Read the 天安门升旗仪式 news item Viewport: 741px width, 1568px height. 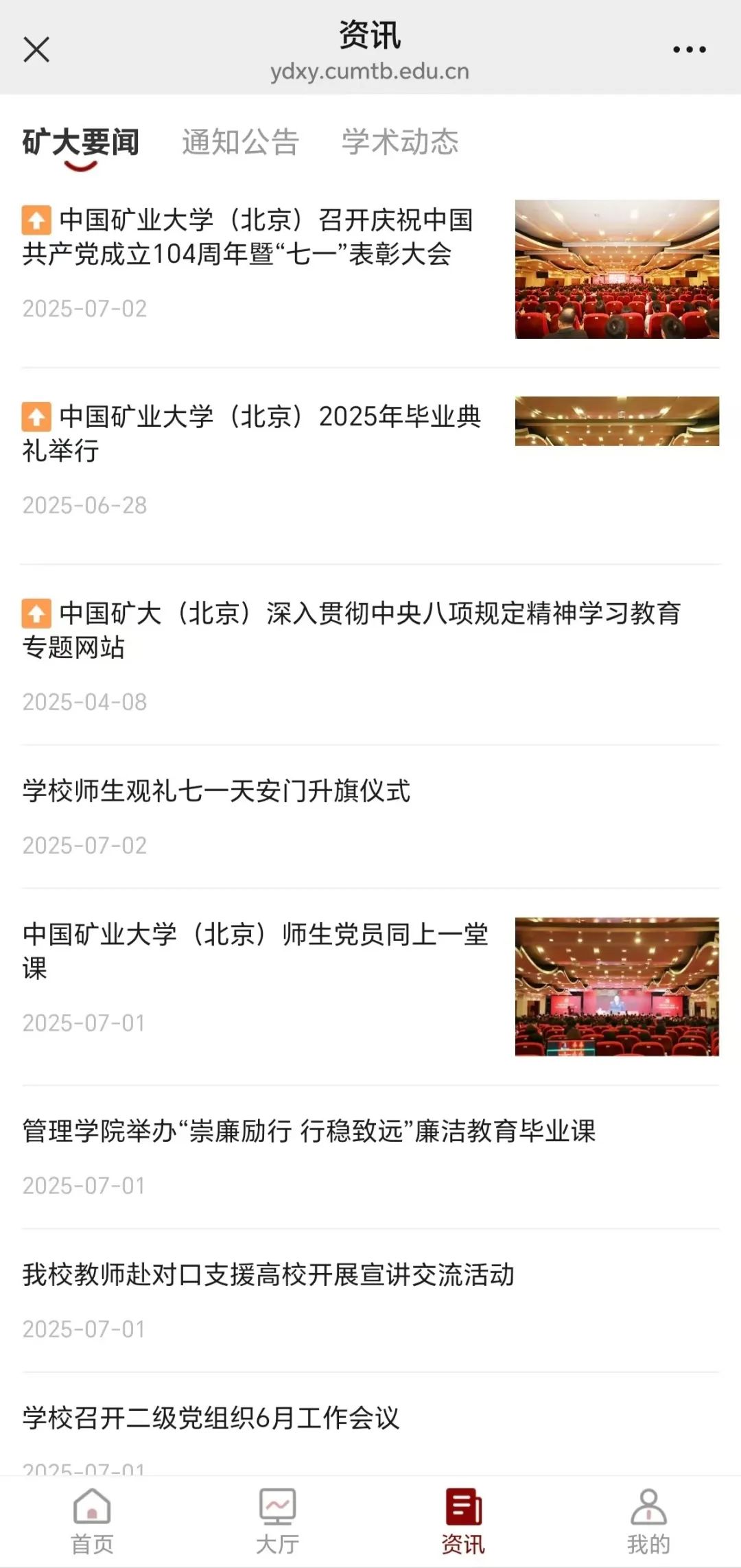coord(217,791)
